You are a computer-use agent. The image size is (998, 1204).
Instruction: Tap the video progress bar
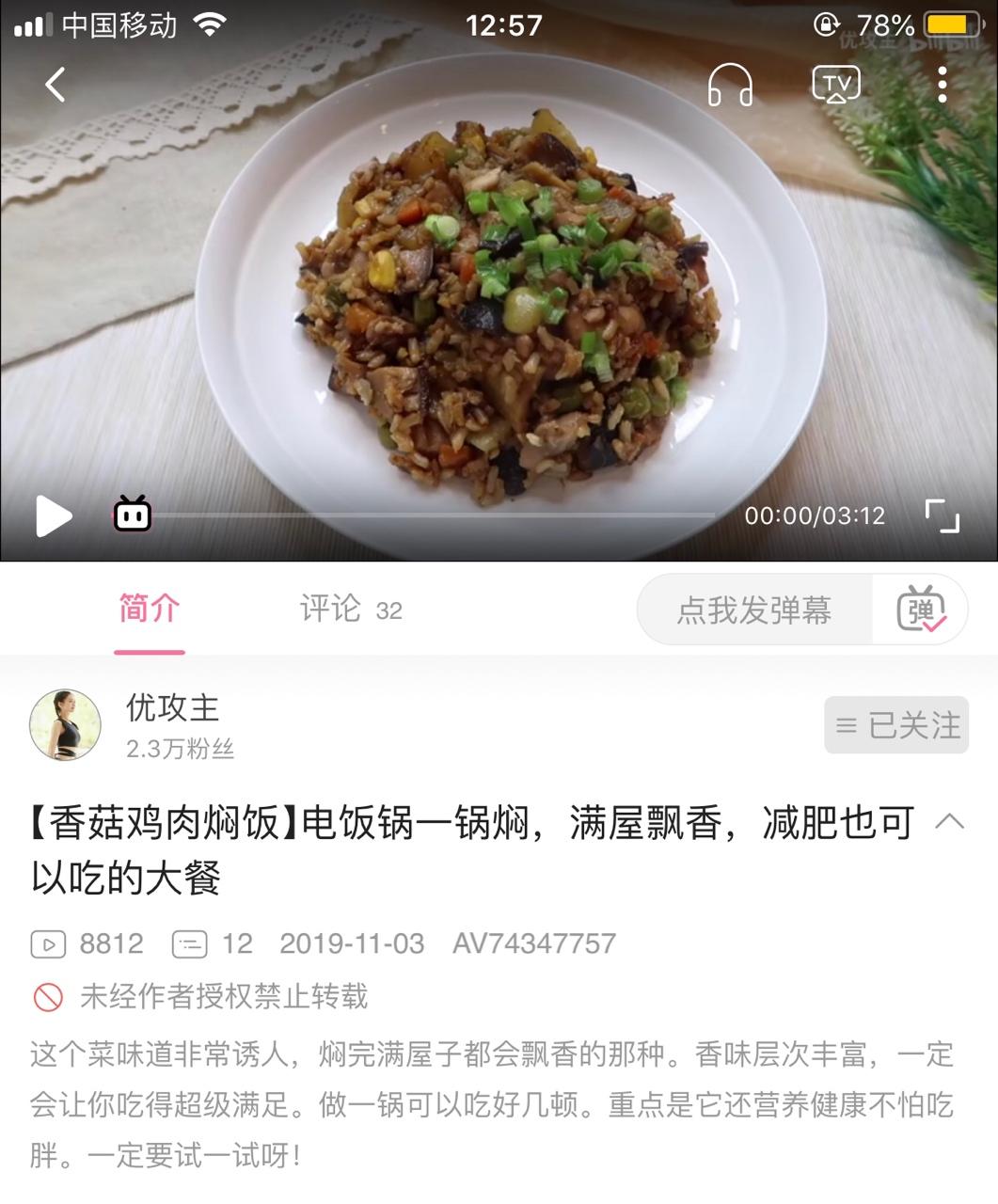pyautogui.click(x=433, y=515)
